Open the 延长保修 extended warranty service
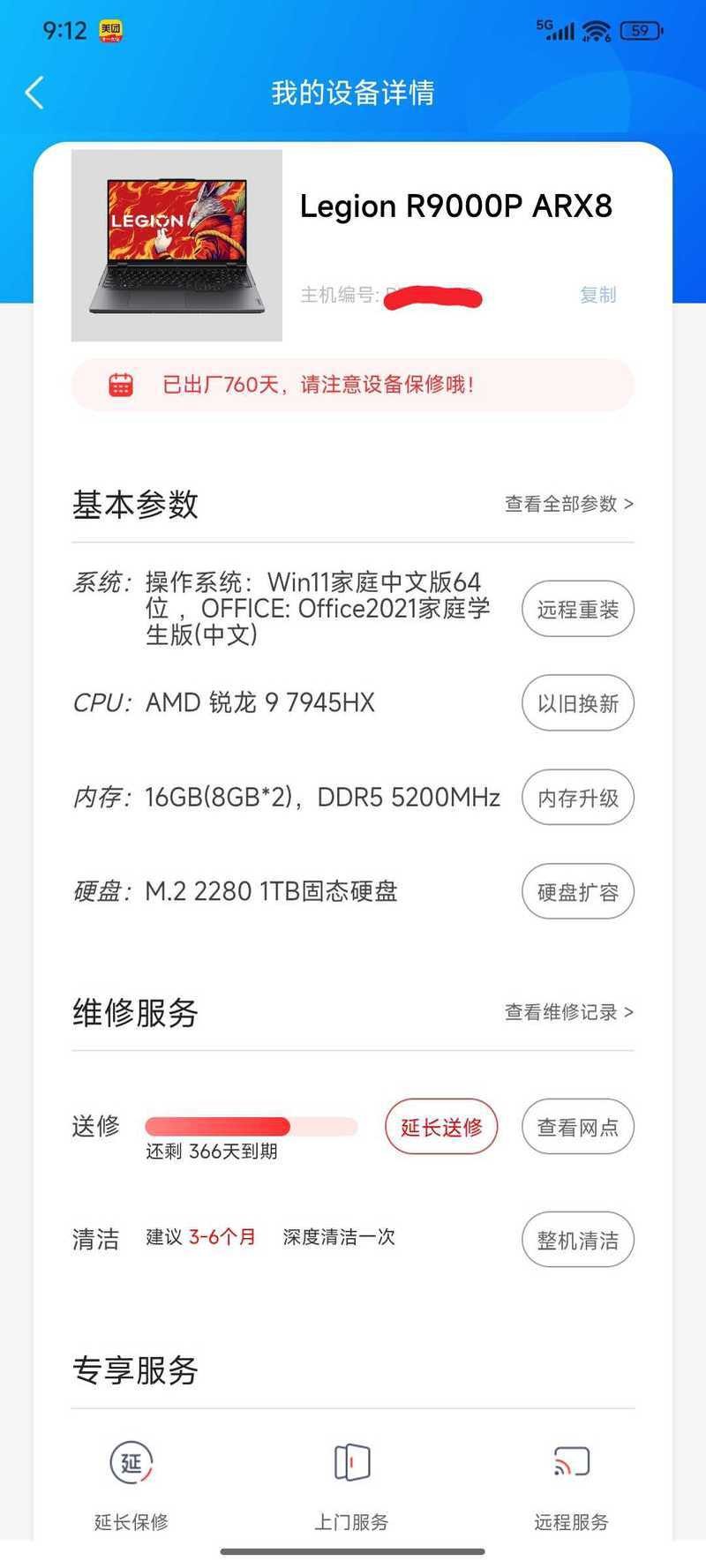The width and height of the screenshot is (706, 1568). (x=131, y=1484)
